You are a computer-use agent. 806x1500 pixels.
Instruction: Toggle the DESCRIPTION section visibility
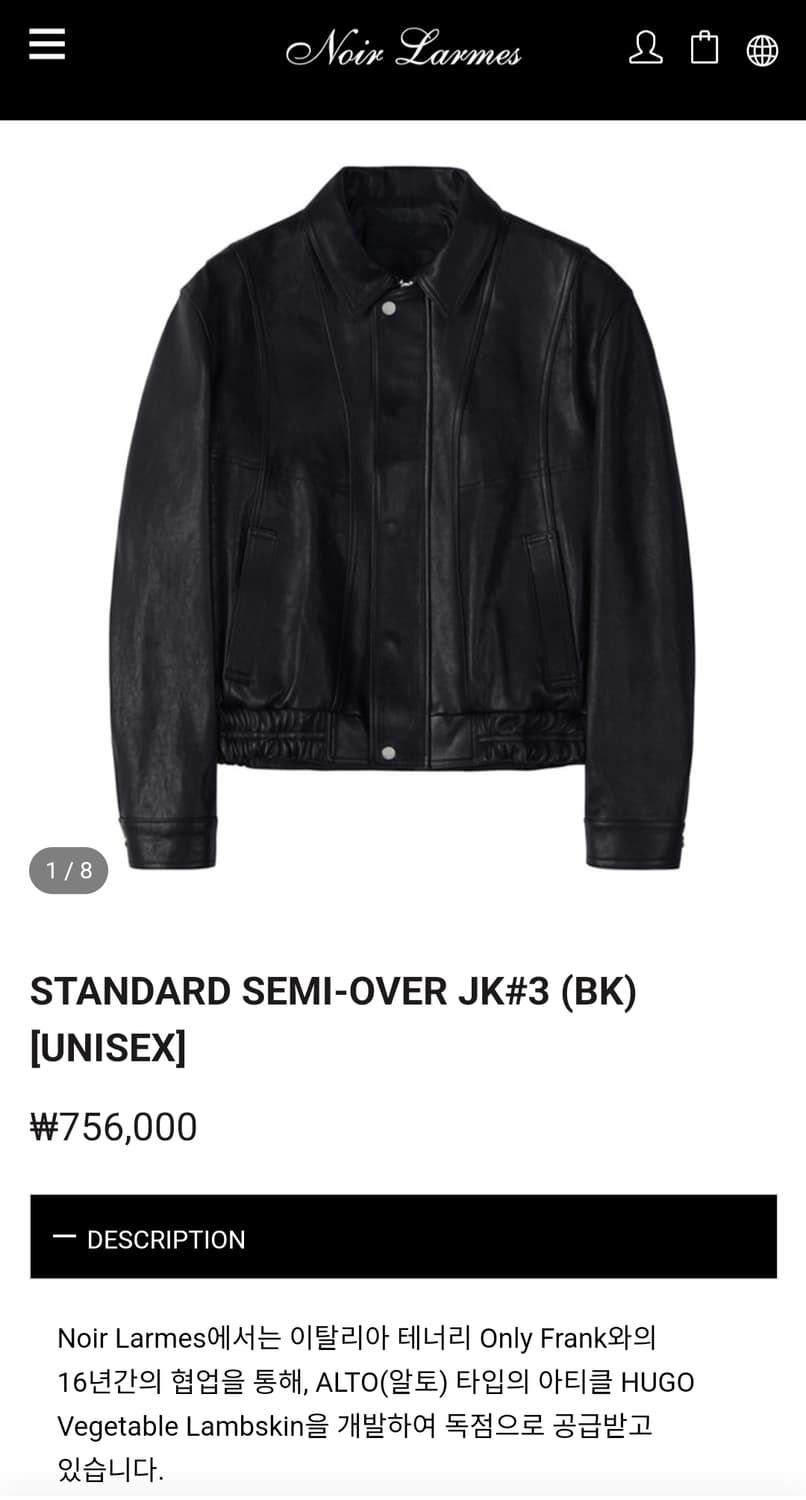(403, 1237)
